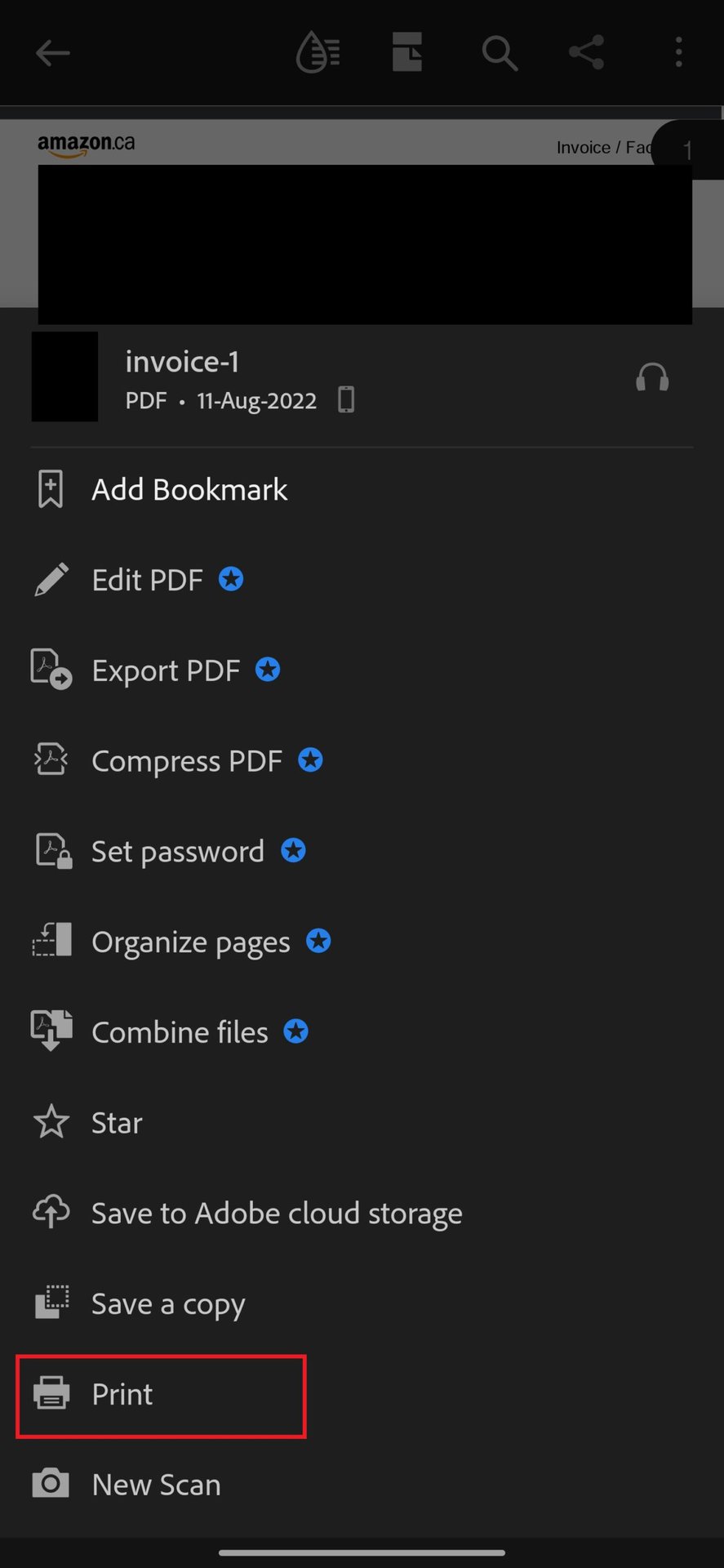Tap the headphones read-aloud icon

tap(652, 376)
